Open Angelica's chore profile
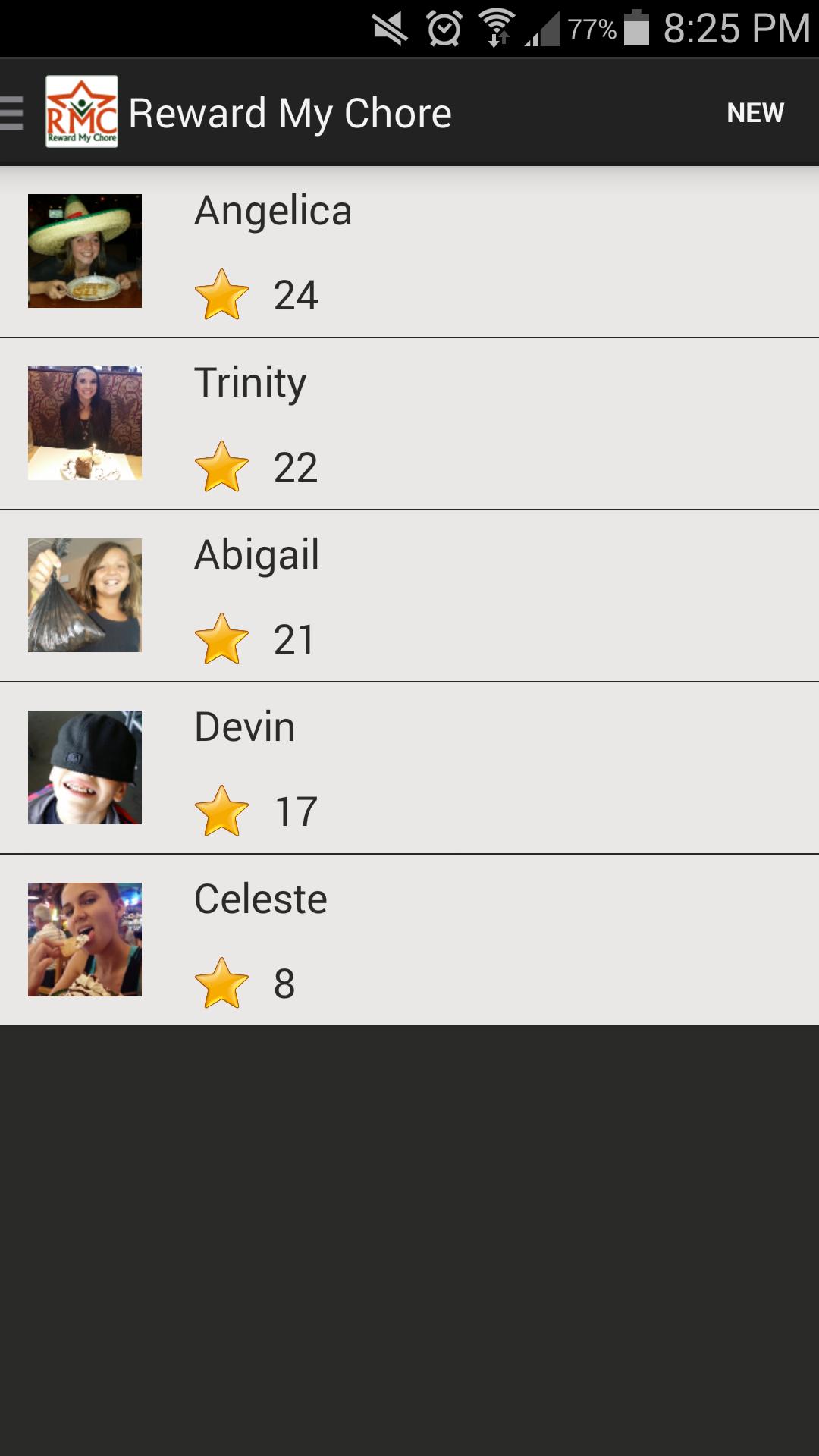819x1456 pixels. (x=409, y=252)
